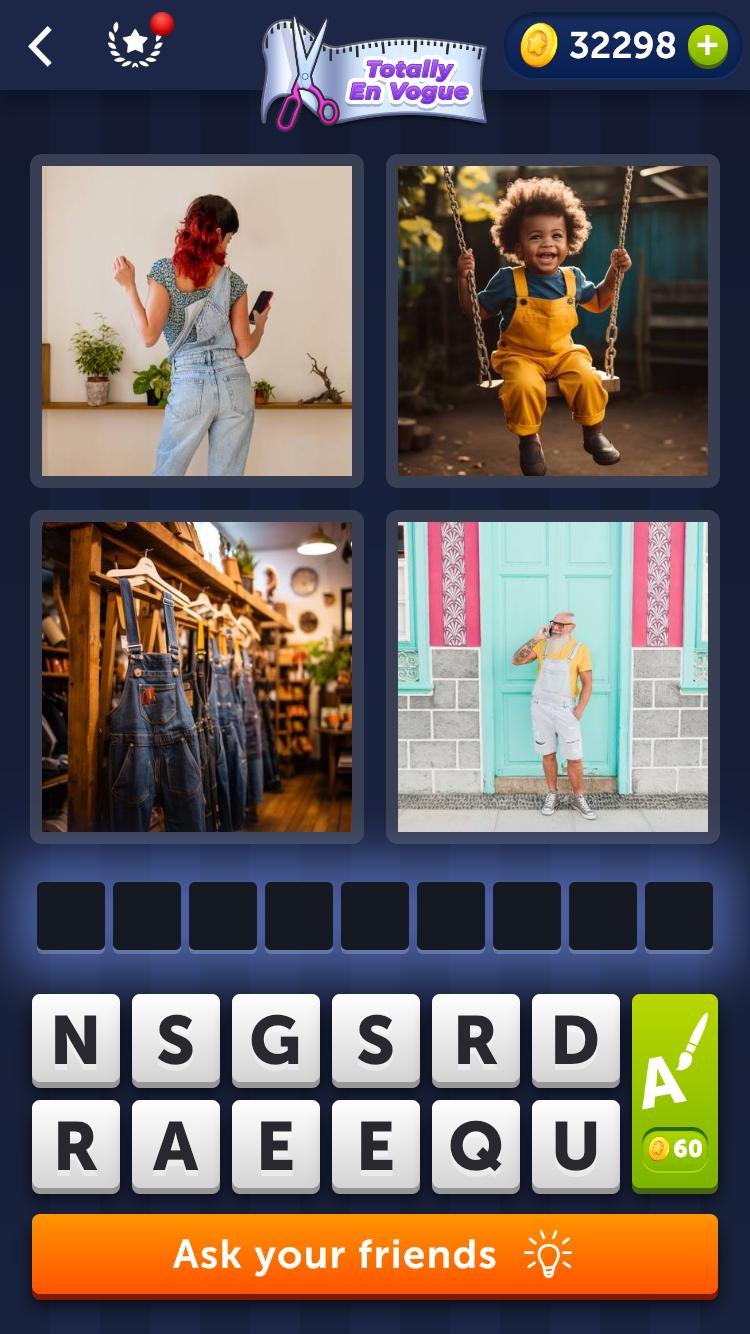Tap Ask your friends for help
The height and width of the screenshot is (1334, 750).
(x=375, y=1255)
